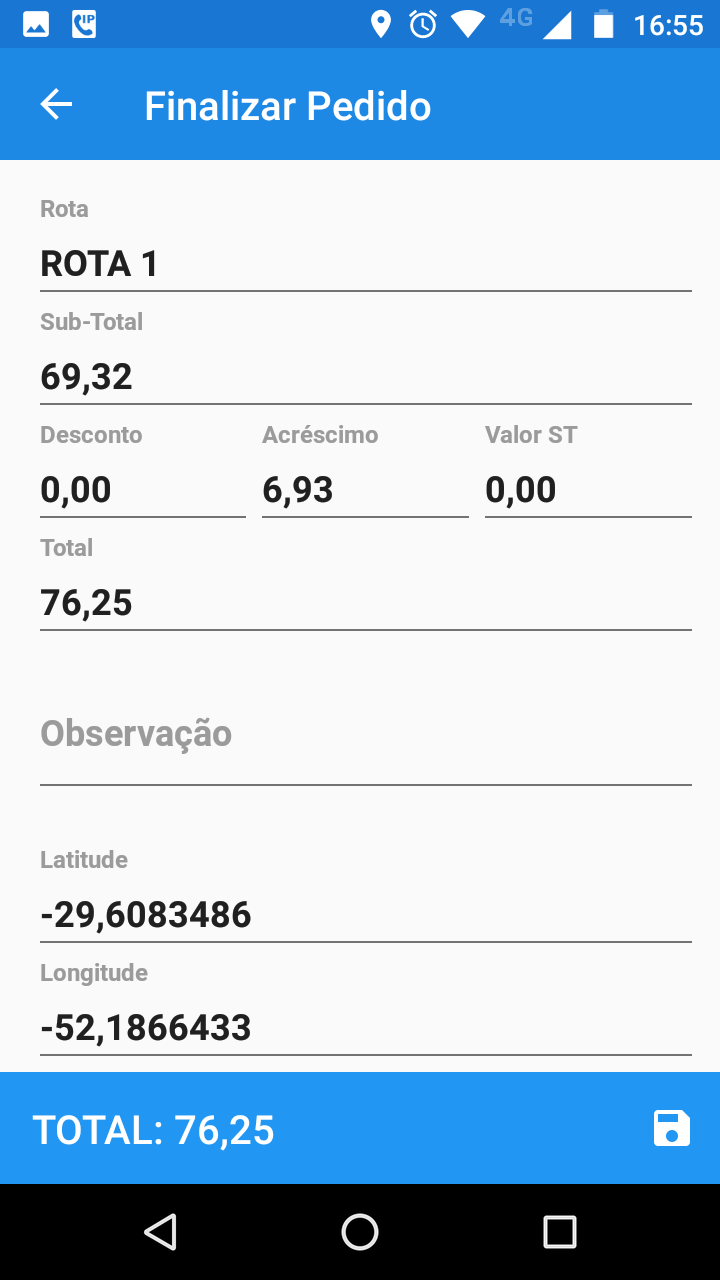
Task: Focus the Valor ST field
Action: [x=587, y=490]
